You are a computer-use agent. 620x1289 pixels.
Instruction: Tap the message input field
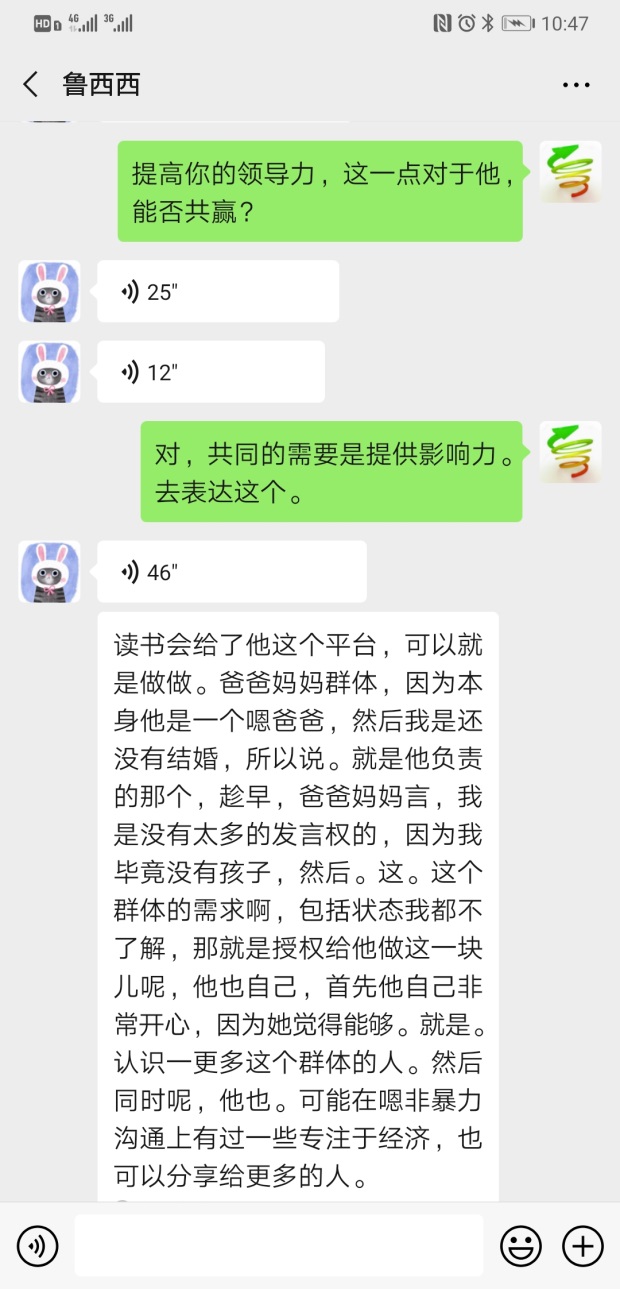pos(278,1246)
